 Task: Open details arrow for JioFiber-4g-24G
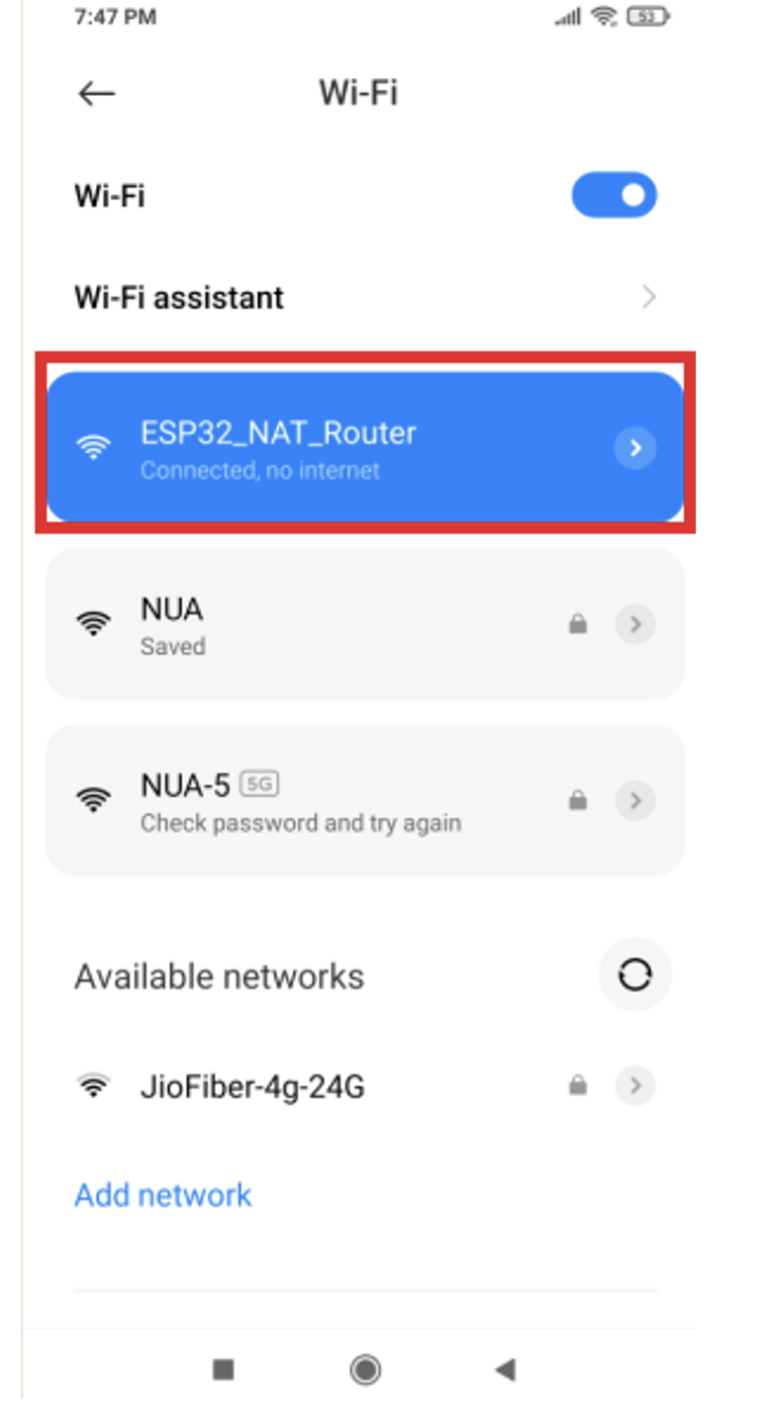coord(635,1086)
